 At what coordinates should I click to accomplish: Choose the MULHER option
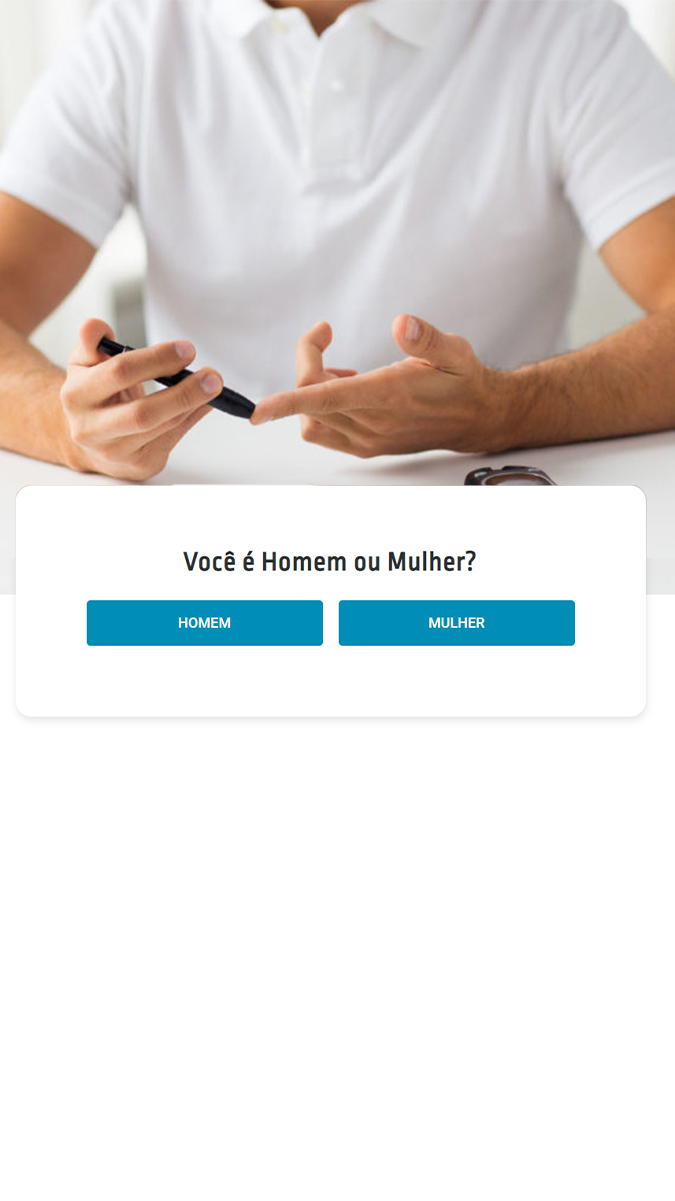(456, 623)
